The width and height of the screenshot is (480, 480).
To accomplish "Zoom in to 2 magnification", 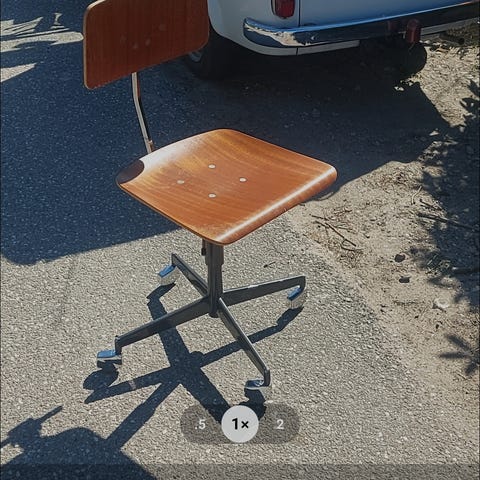I will pyautogui.click(x=280, y=424).
